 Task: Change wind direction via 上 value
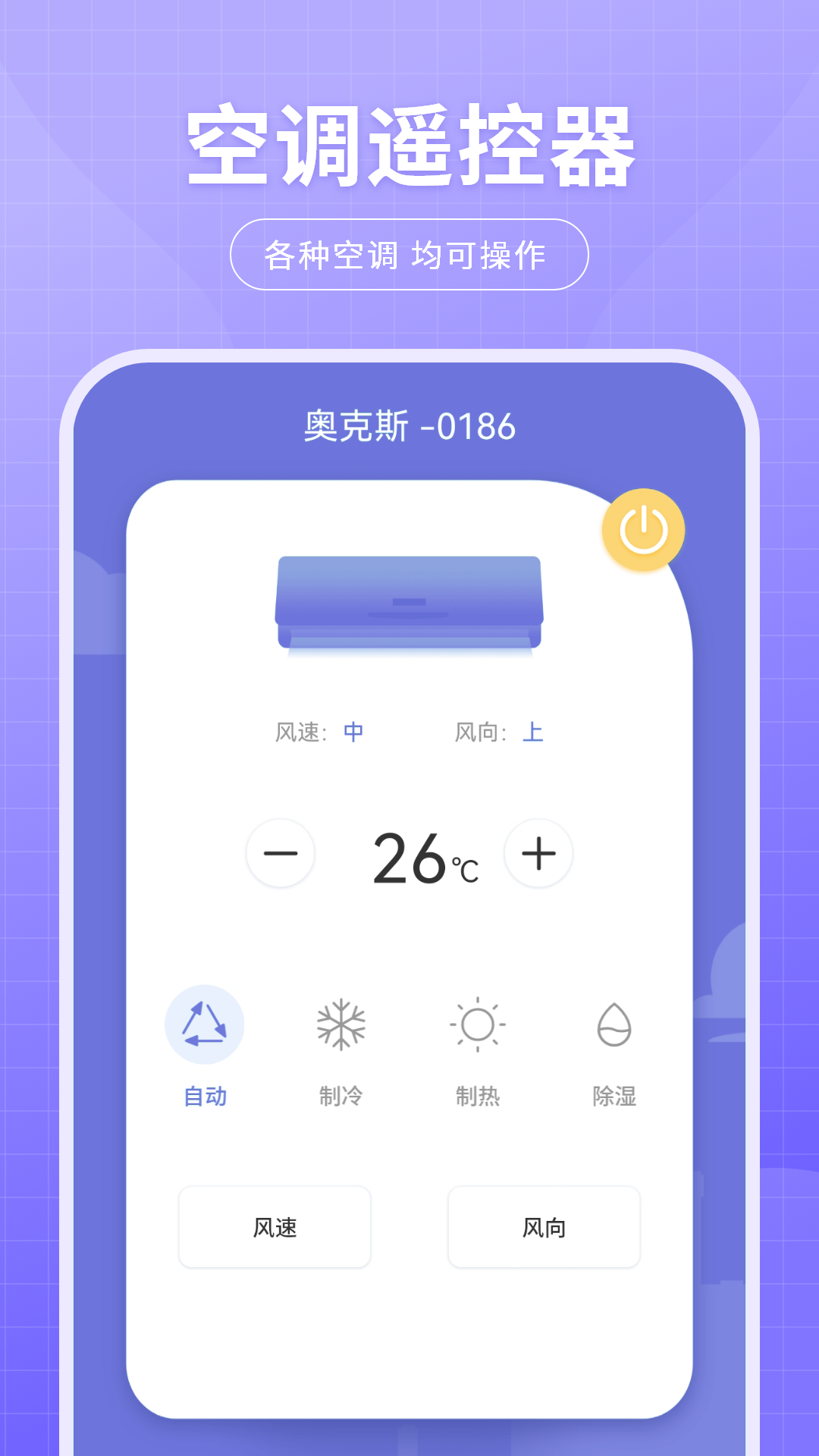pos(533,732)
